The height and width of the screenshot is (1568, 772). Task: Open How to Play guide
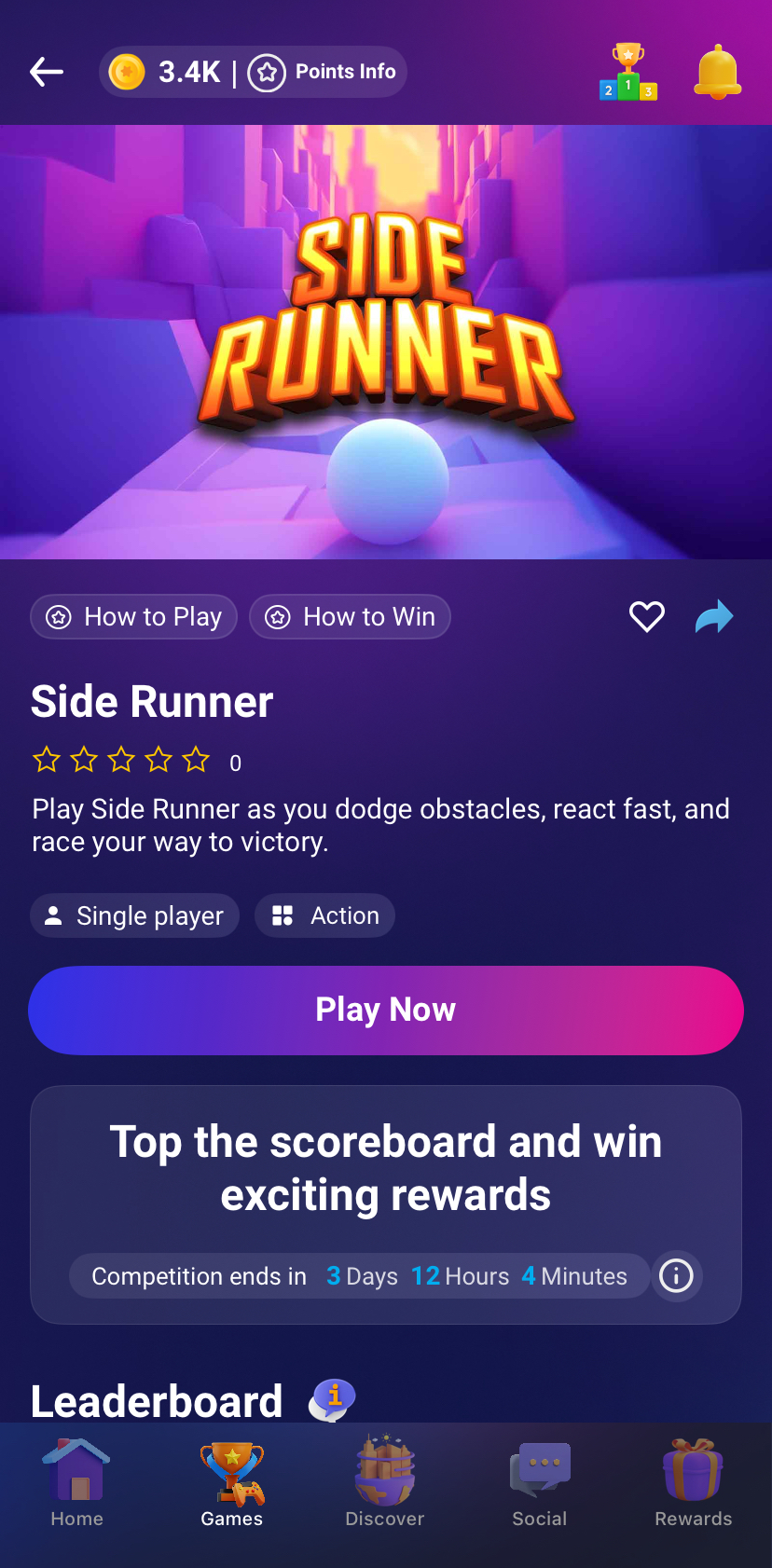(134, 617)
